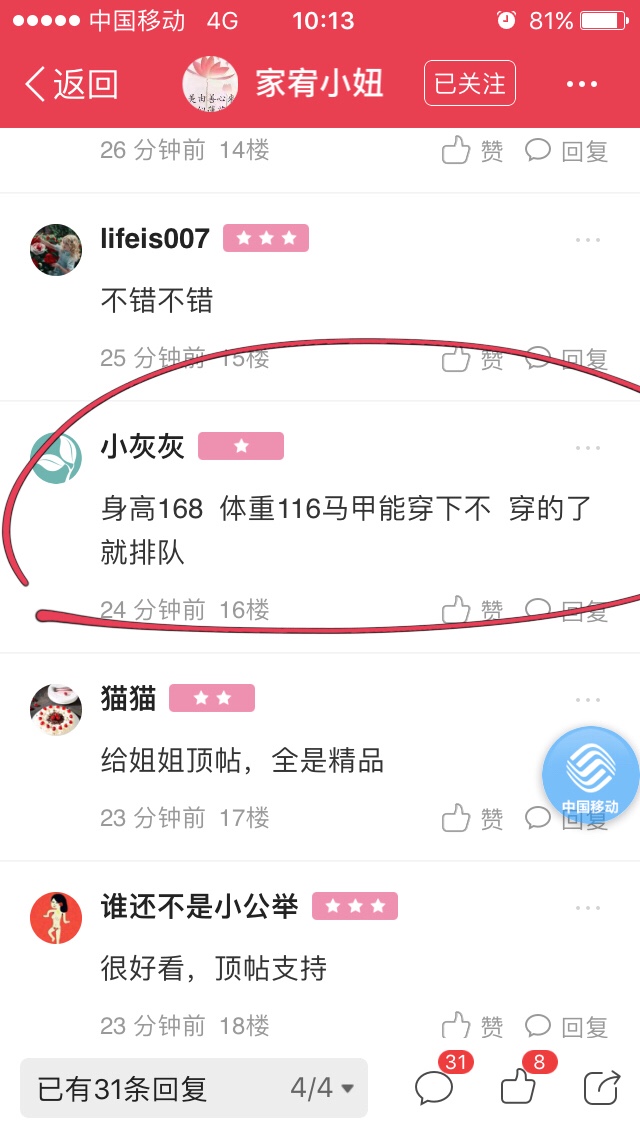Like lifeis007's comment

pyautogui.click(x=473, y=359)
